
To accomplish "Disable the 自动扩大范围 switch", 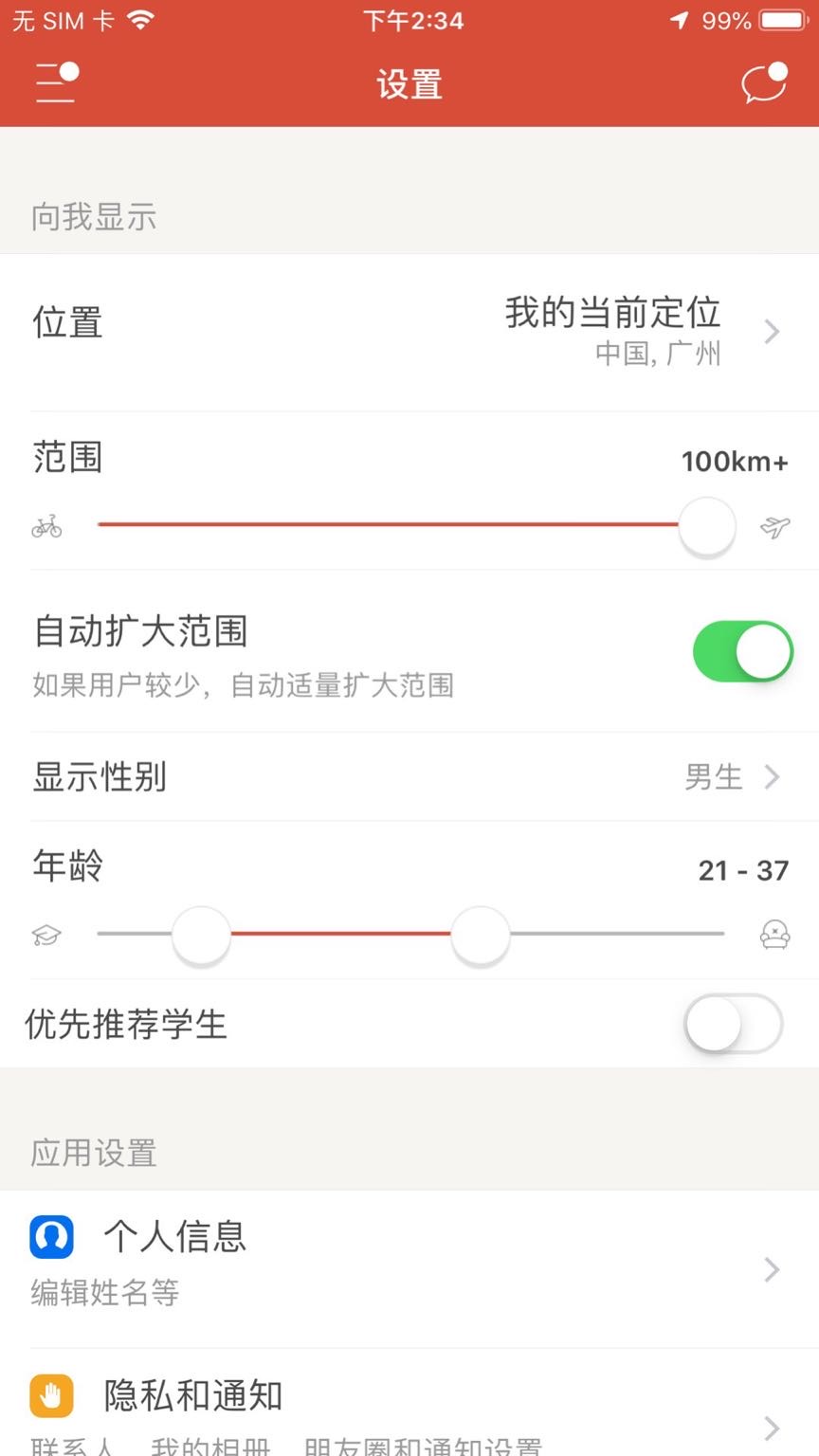I will point(742,651).
